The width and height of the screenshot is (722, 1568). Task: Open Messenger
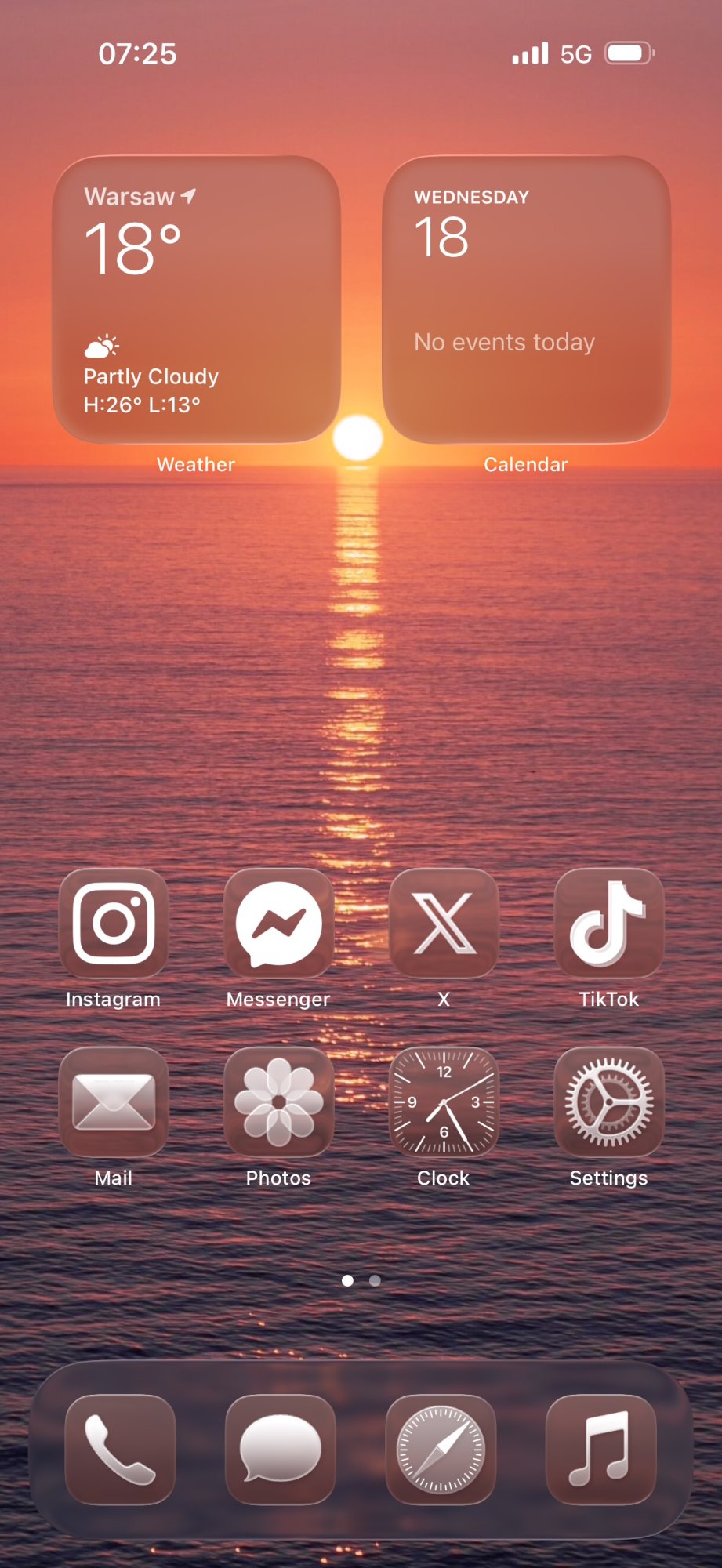tap(278, 923)
